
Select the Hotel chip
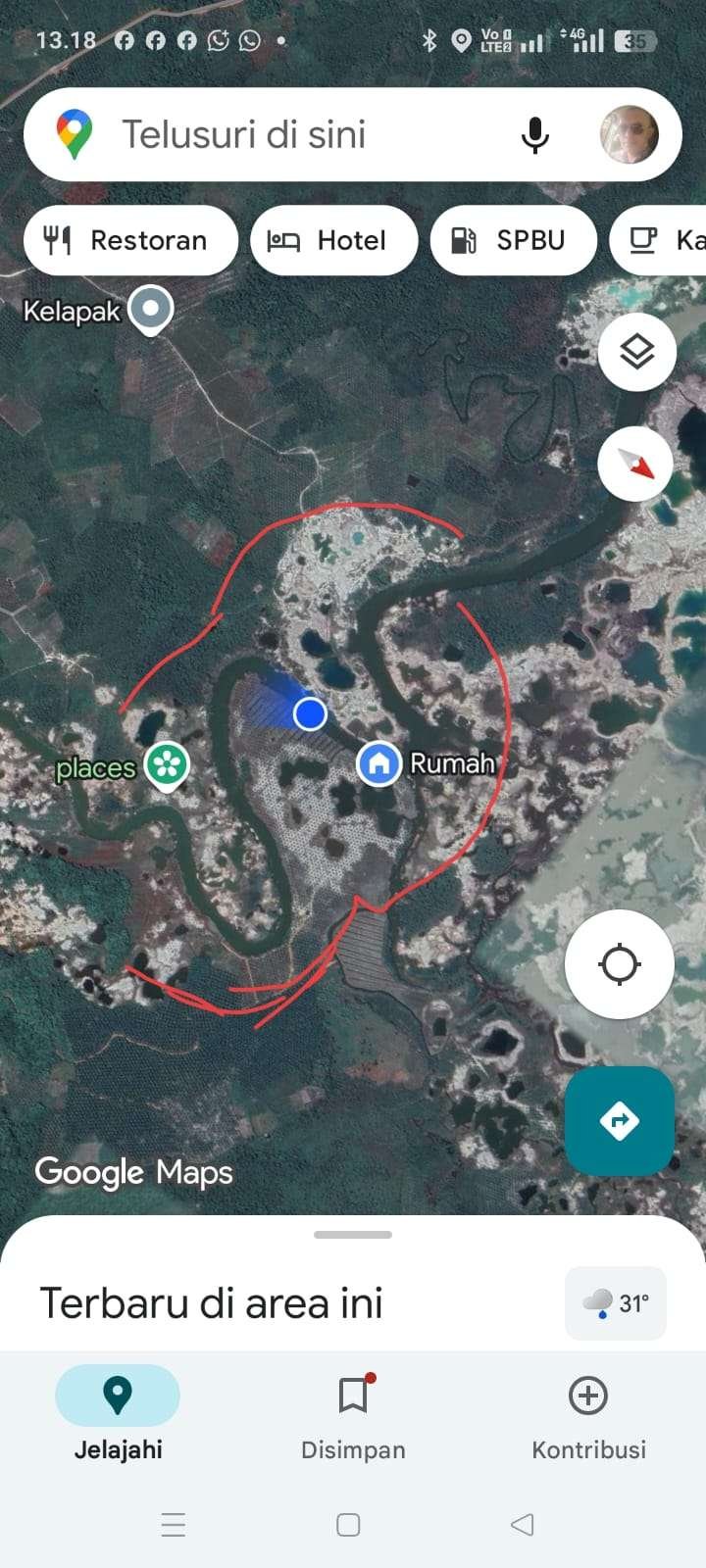click(x=333, y=240)
